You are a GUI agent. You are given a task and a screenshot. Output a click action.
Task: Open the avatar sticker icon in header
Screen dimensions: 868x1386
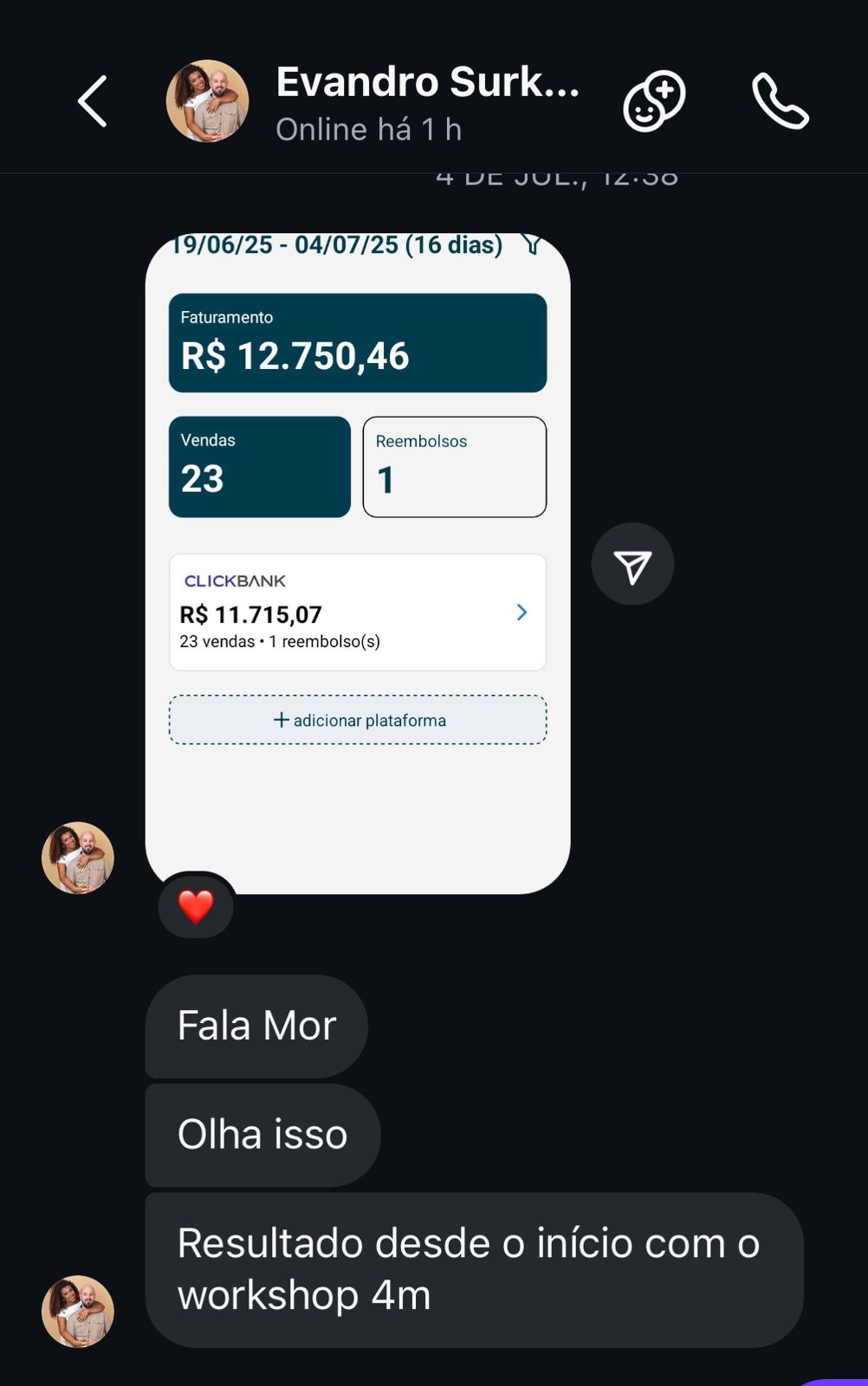pyautogui.click(x=654, y=101)
